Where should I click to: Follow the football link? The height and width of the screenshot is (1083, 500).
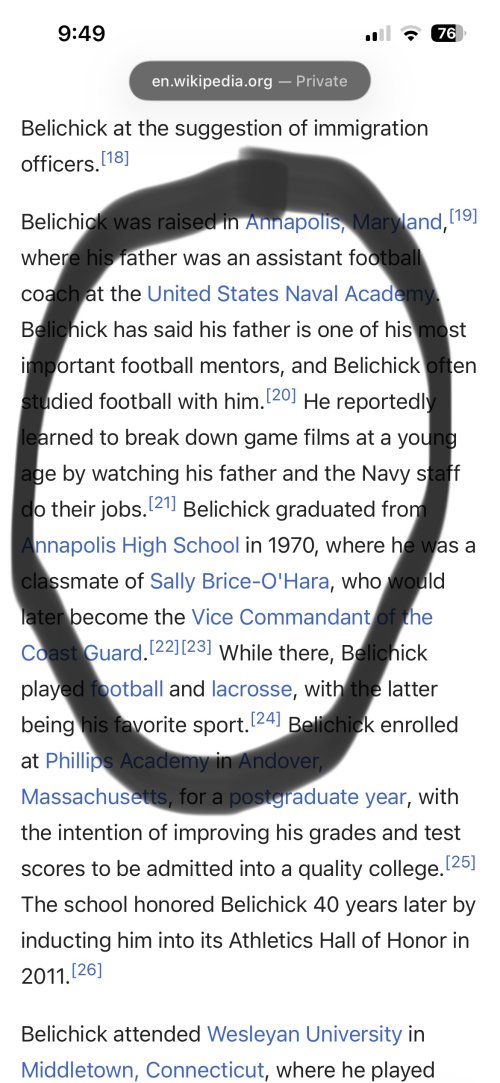[x=127, y=689]
